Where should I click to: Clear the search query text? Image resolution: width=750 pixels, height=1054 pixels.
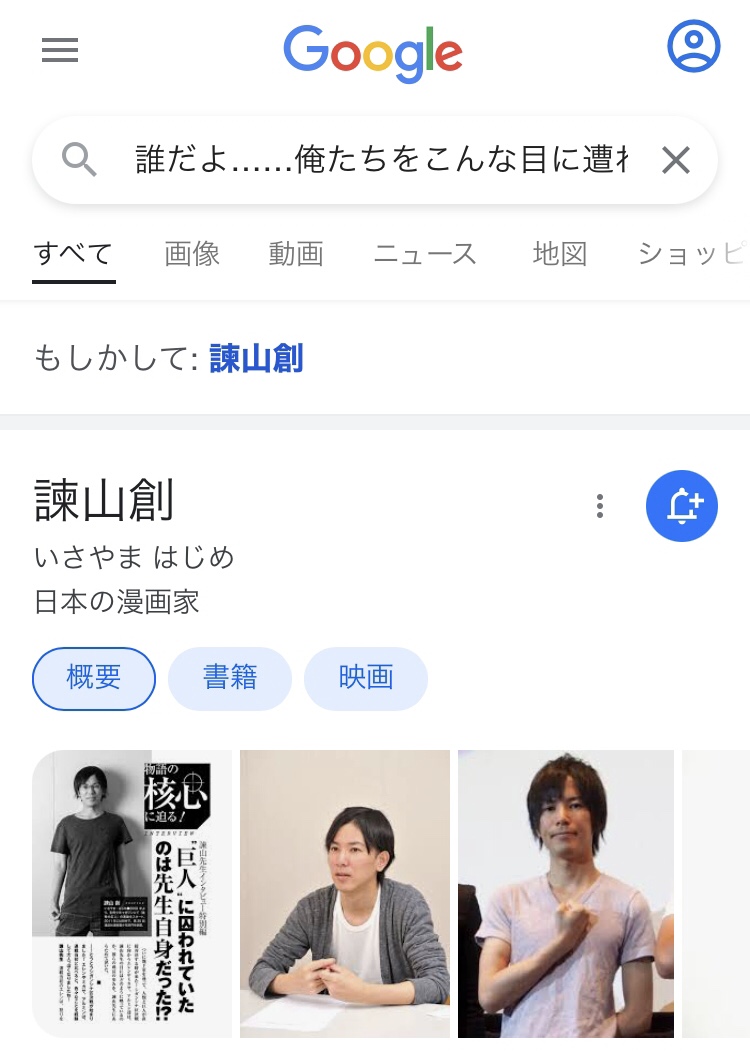pos(676,160)
